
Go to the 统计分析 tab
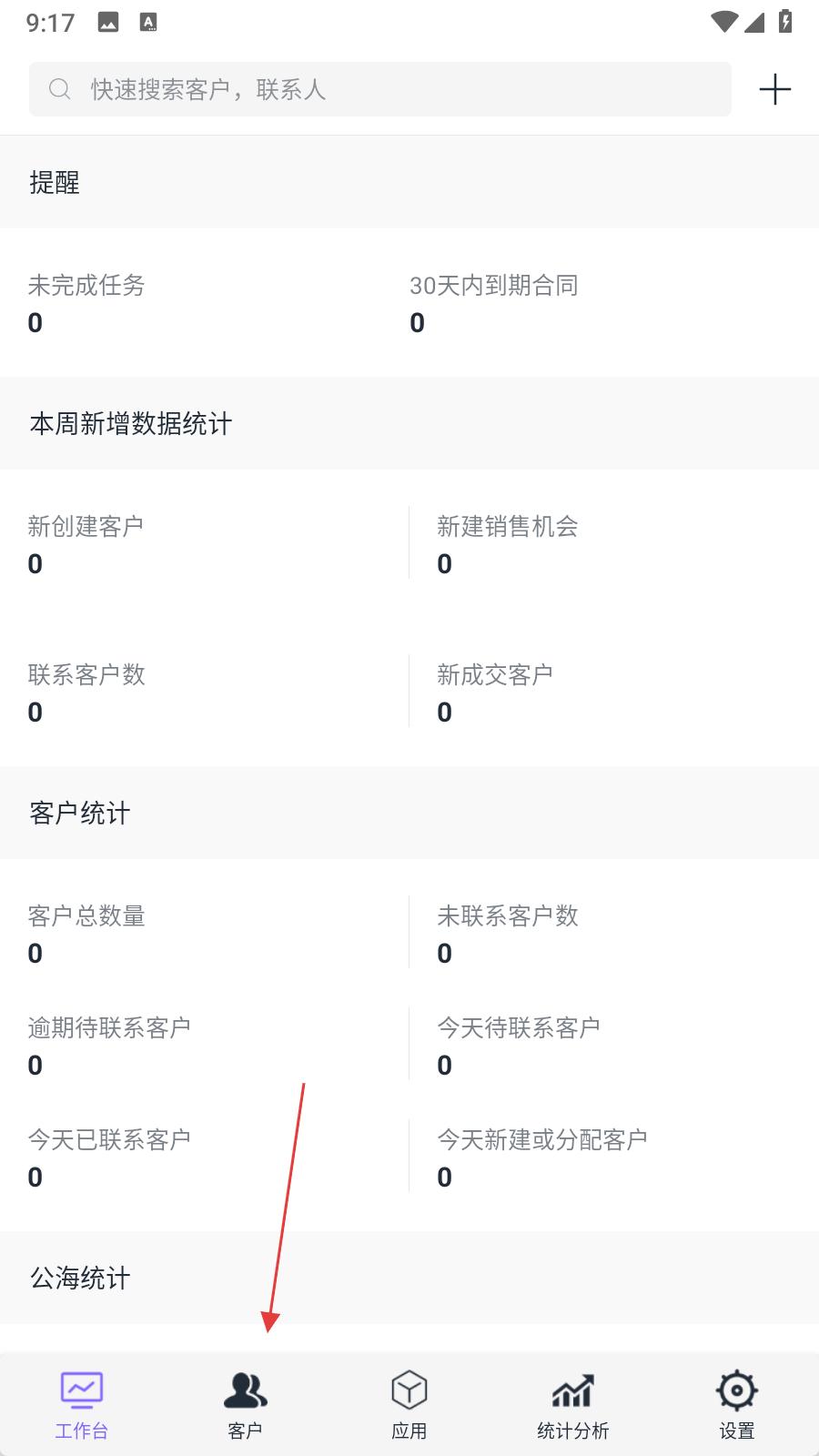coord(573,1406)
